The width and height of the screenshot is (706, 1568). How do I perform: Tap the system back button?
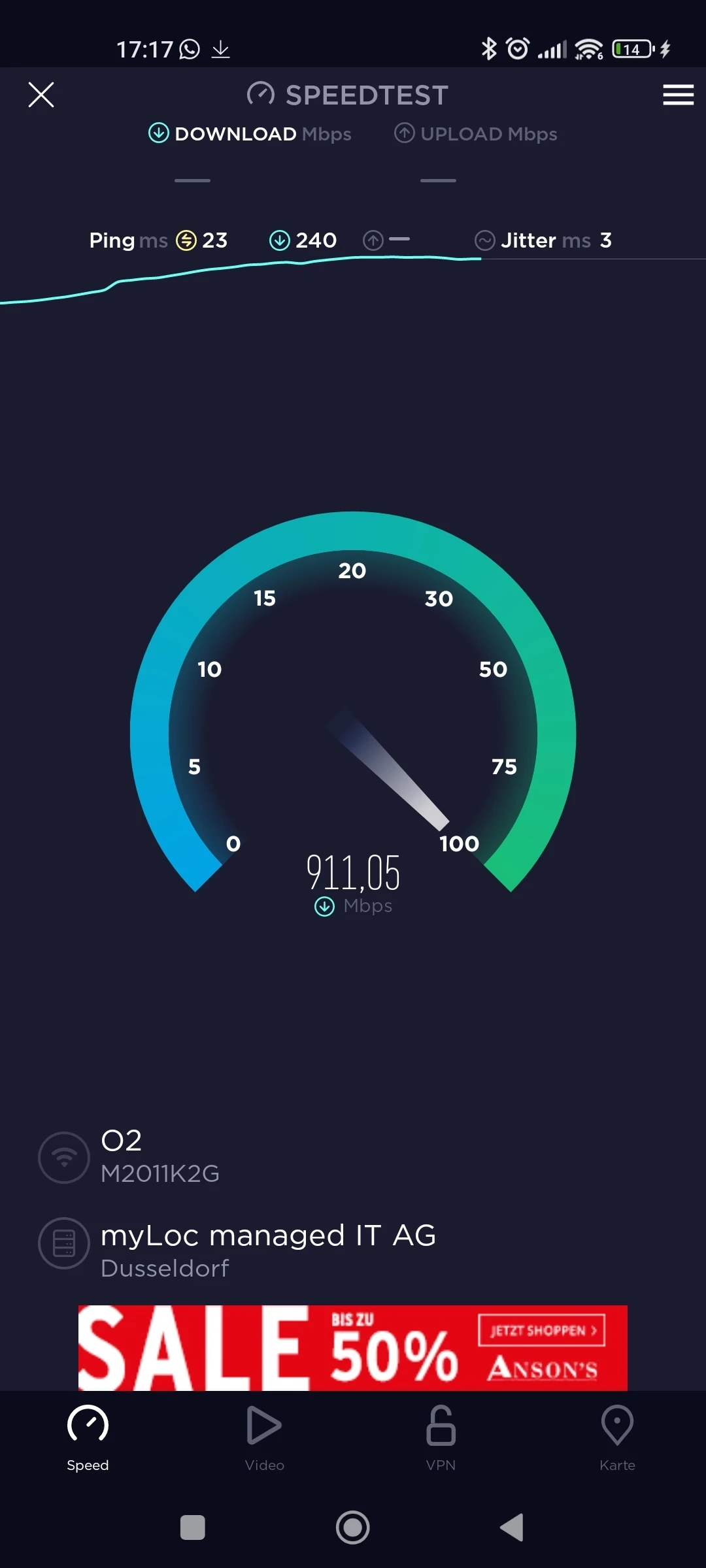(512, 1527)
